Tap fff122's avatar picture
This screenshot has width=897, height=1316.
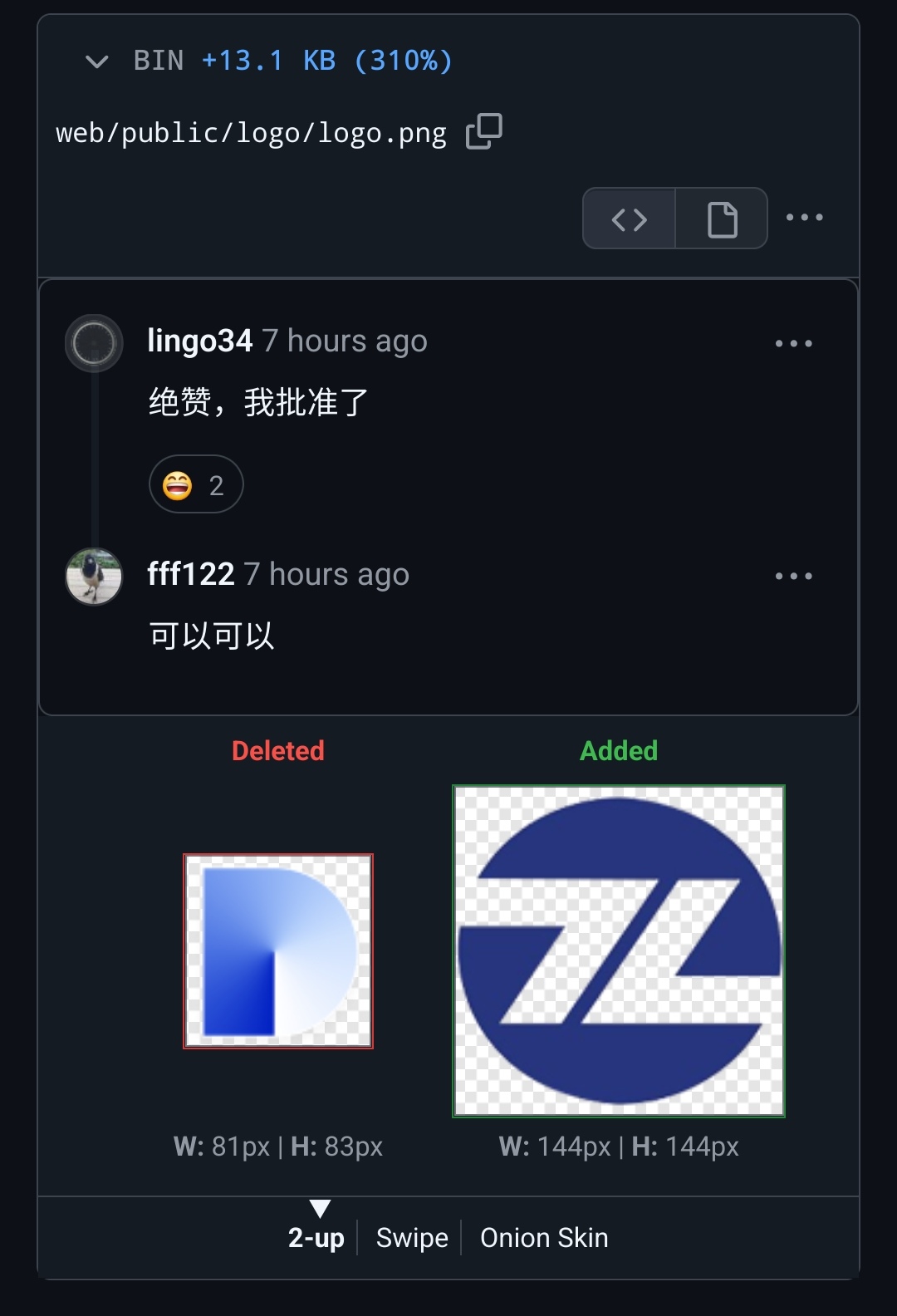click(94, 576)
